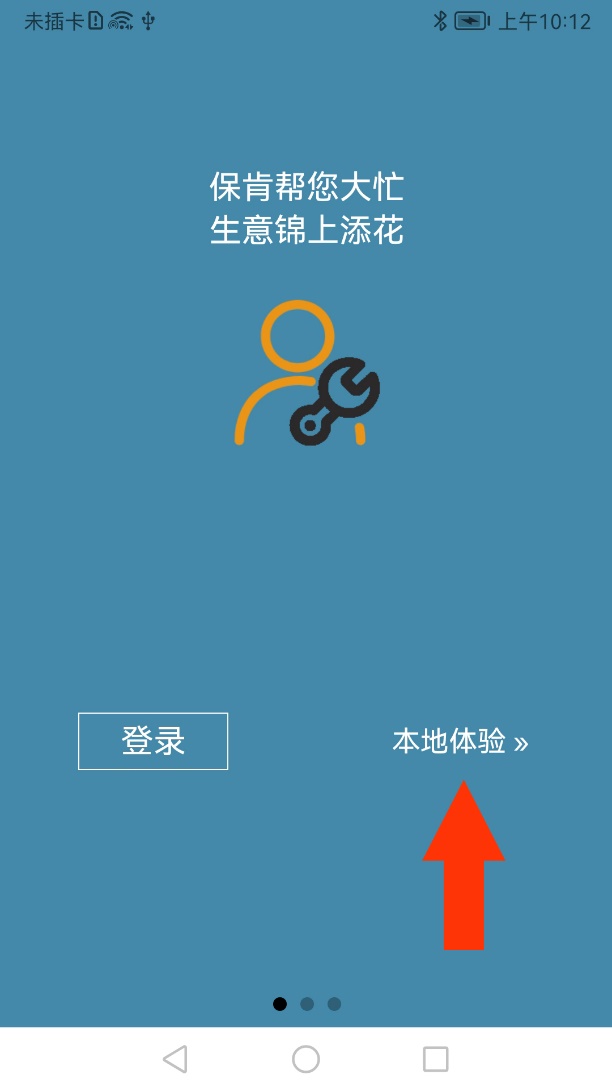This screenshot has height=1091, width=612.
Task: Open 本地体验 local trial mode
Action: (x=459, y=742)
